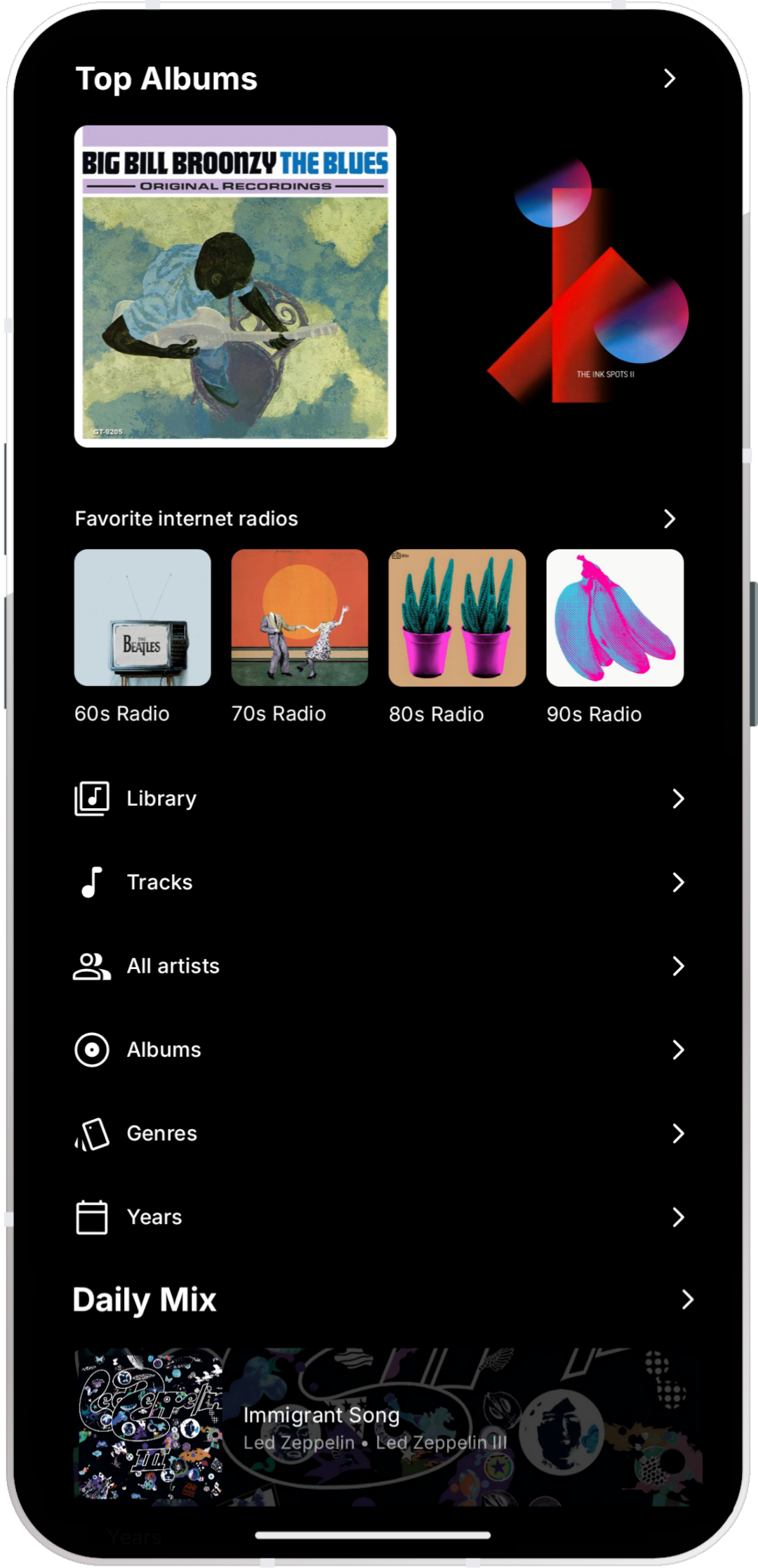Open Big Bill Broonzy The Blues album

235,286
